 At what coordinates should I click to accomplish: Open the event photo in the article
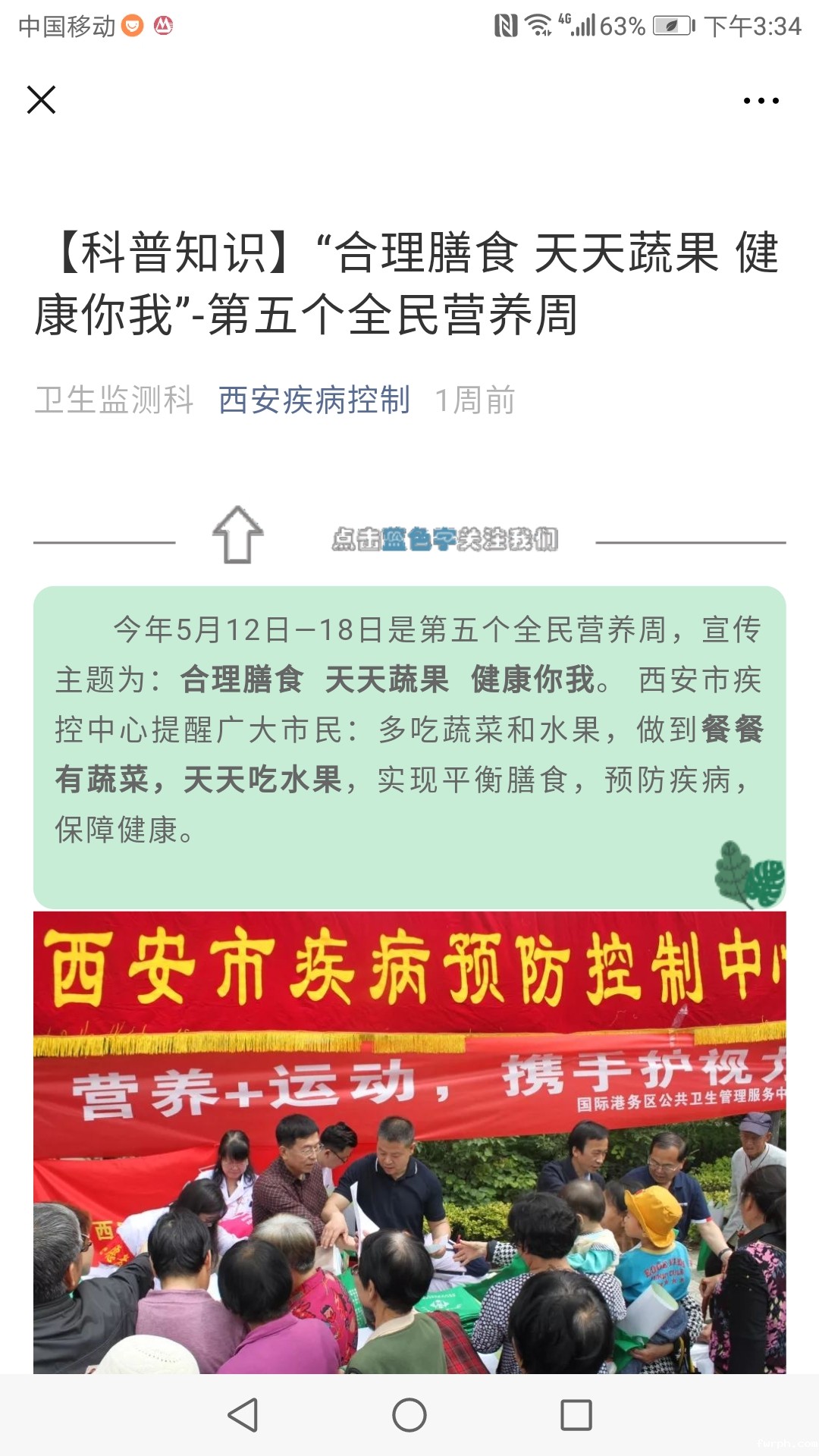point(409,1142)
